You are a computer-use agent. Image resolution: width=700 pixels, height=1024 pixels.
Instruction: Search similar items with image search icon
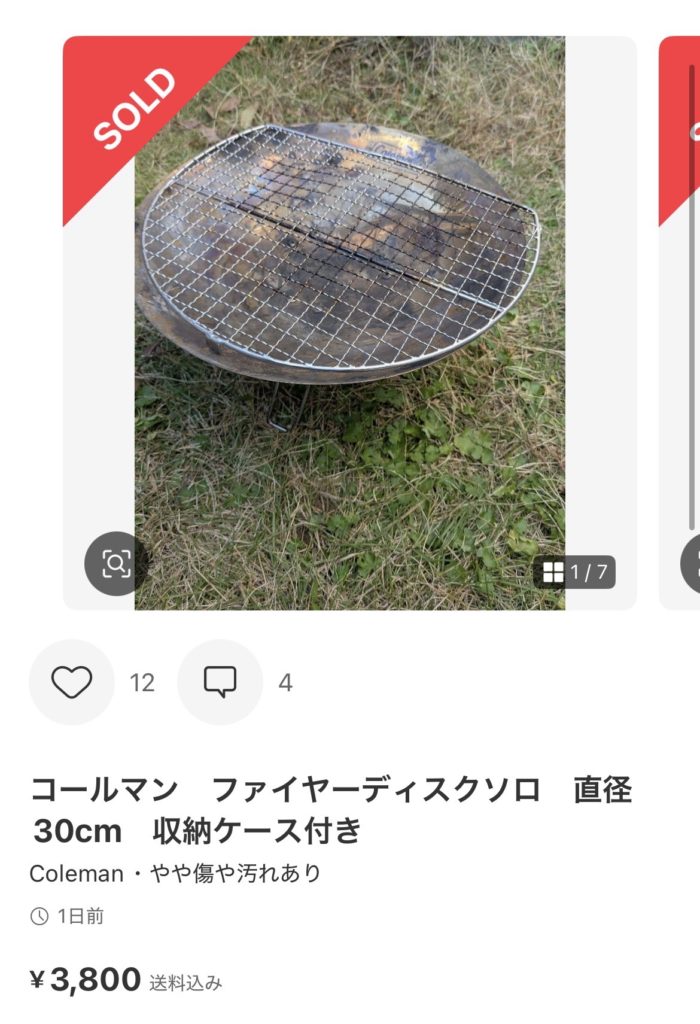pos(116,564)
